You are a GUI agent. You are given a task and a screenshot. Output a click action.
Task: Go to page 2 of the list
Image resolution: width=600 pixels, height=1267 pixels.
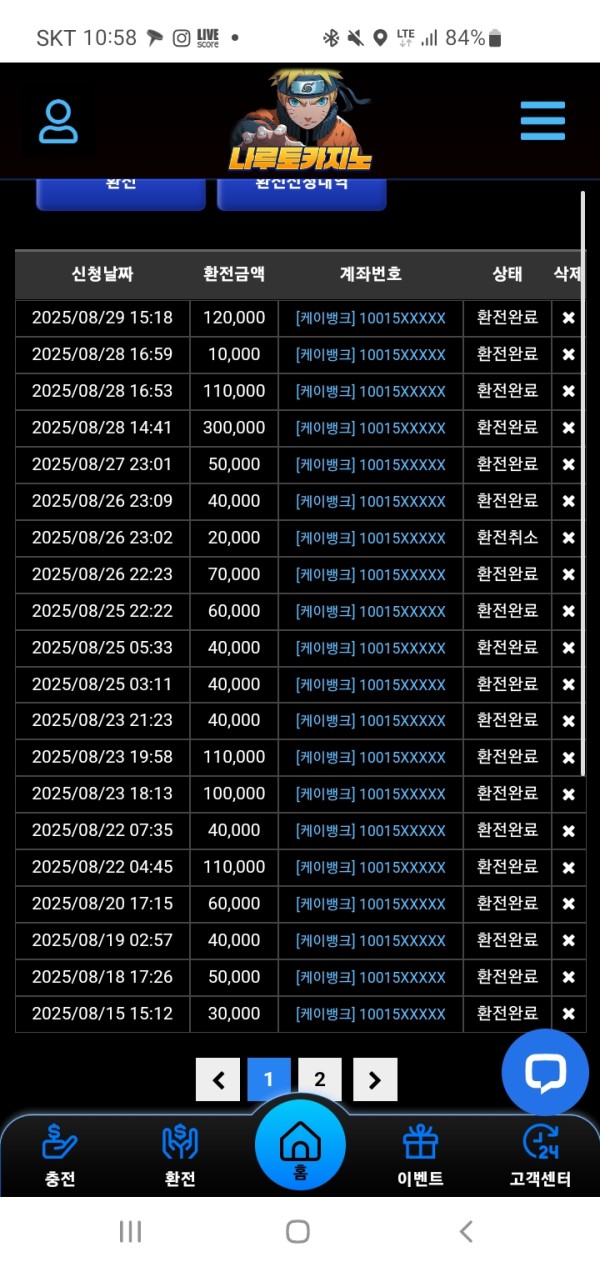click(x=320, y=1079)
